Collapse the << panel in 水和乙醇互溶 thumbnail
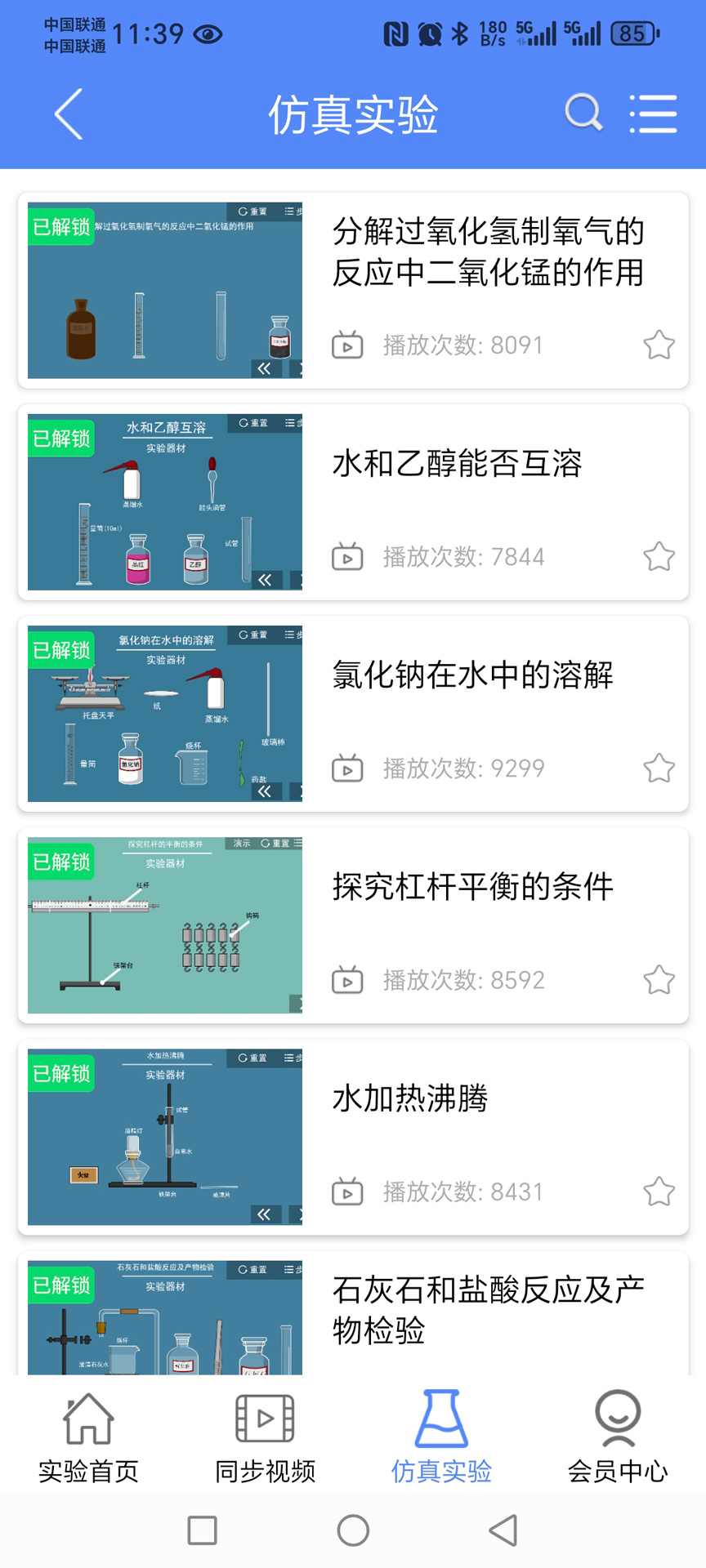Image resolution: width=706 pixels, height=1568 pixels. click(265, 579)
